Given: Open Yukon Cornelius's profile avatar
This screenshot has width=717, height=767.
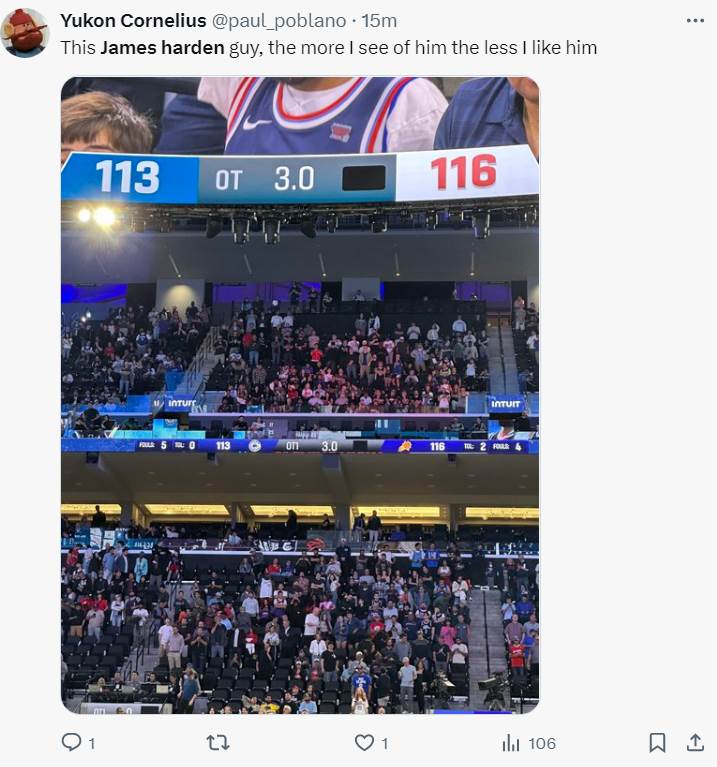Looking at the screenshot, I should pos(25,32).
